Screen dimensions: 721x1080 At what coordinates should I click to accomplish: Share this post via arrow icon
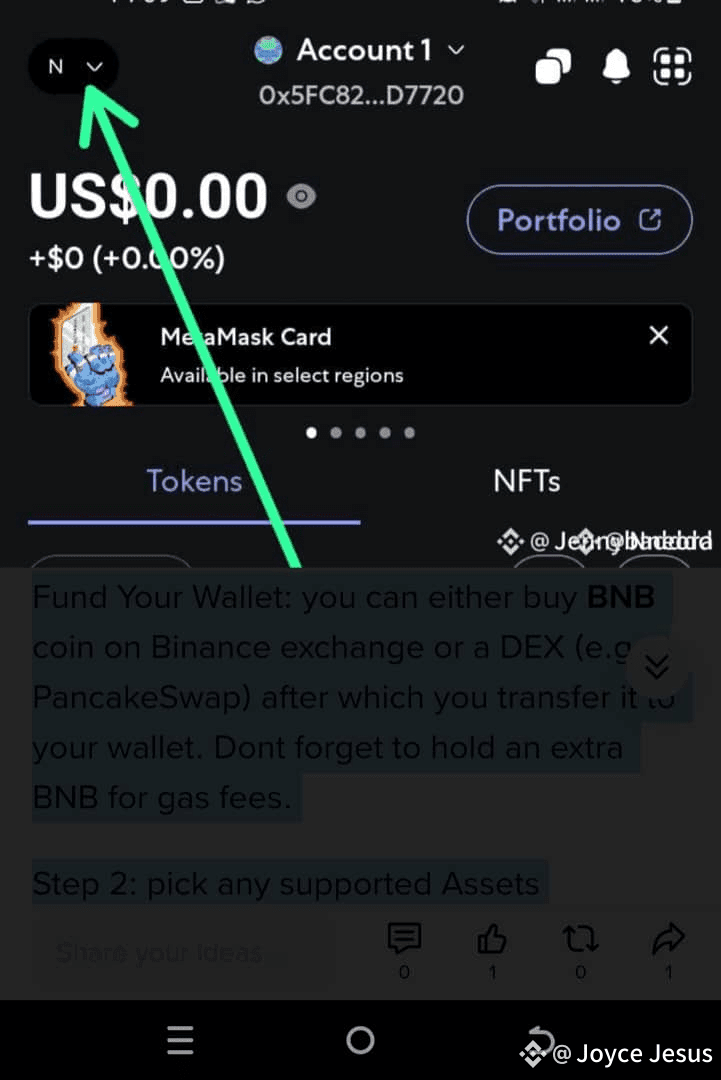click(x=668, y=940)
